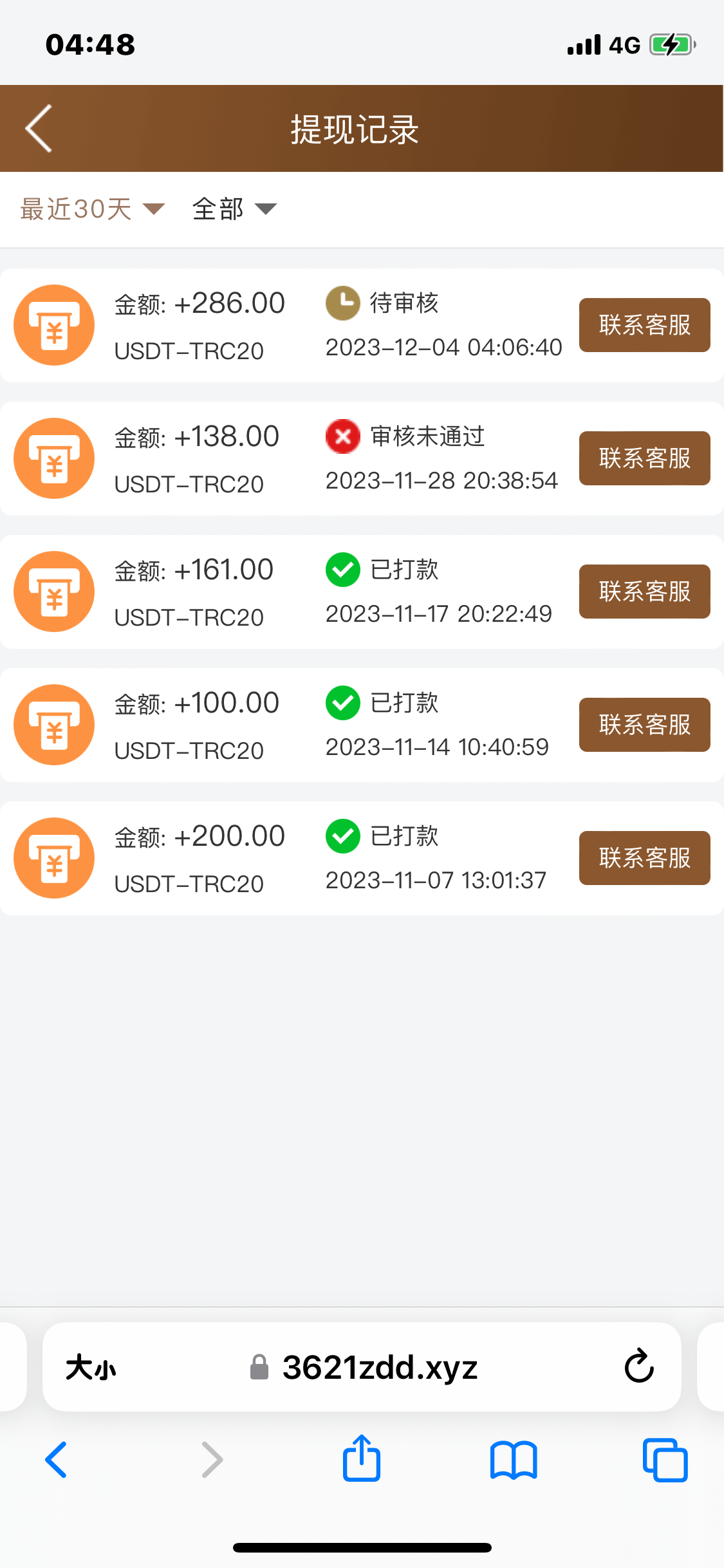Open the 大小 page text size menu
The width and height of the screenshot is (724, 1568).
(x=91, y=1367)
